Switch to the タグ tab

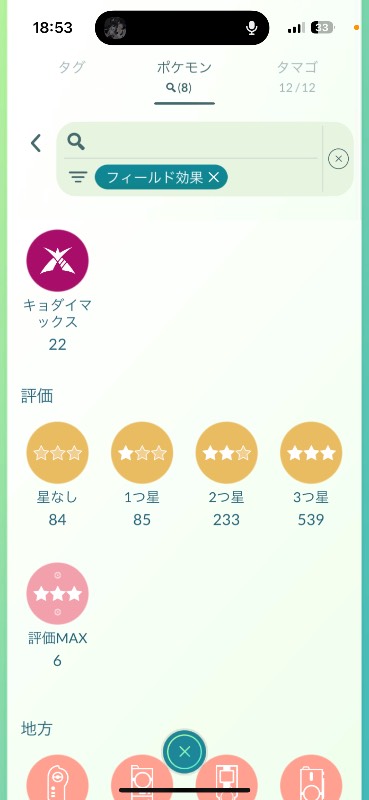click(71, 67)
